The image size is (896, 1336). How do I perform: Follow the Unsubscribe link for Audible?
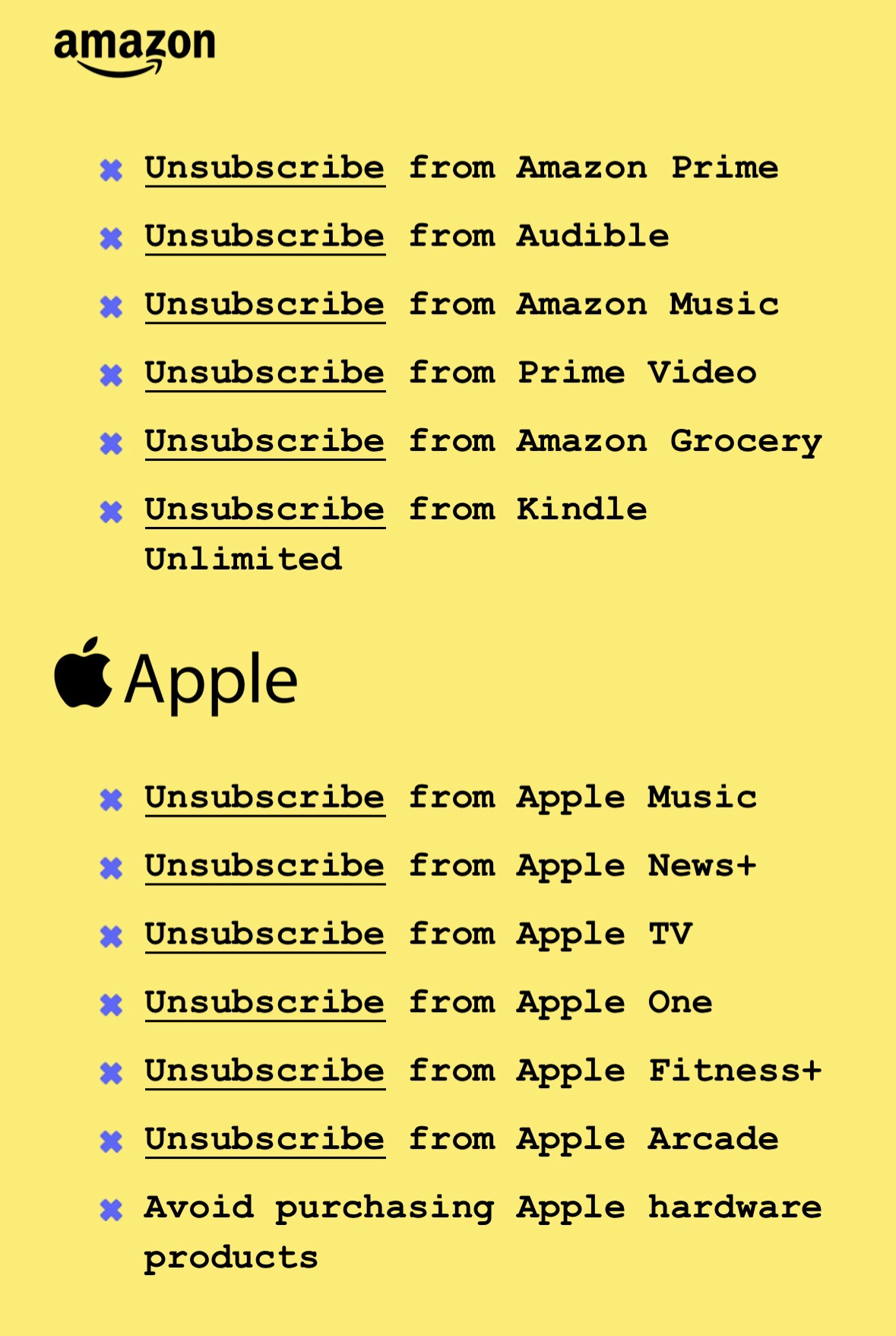[264, 236]
